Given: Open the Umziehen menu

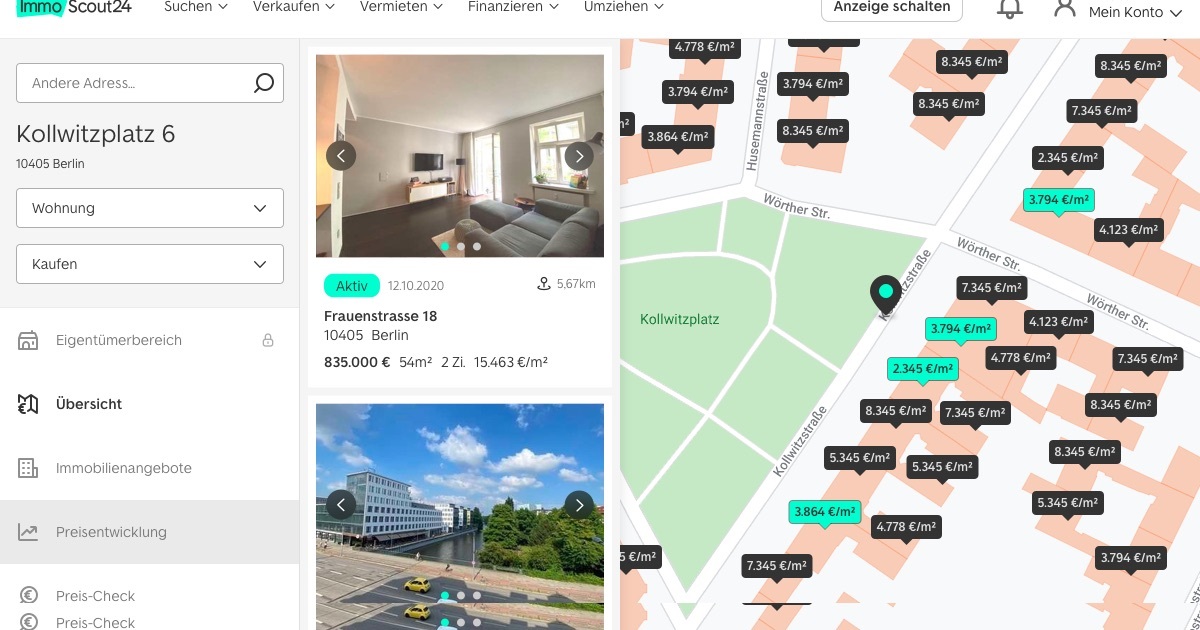Looking at the screenshot, I should tap(623, 7).
